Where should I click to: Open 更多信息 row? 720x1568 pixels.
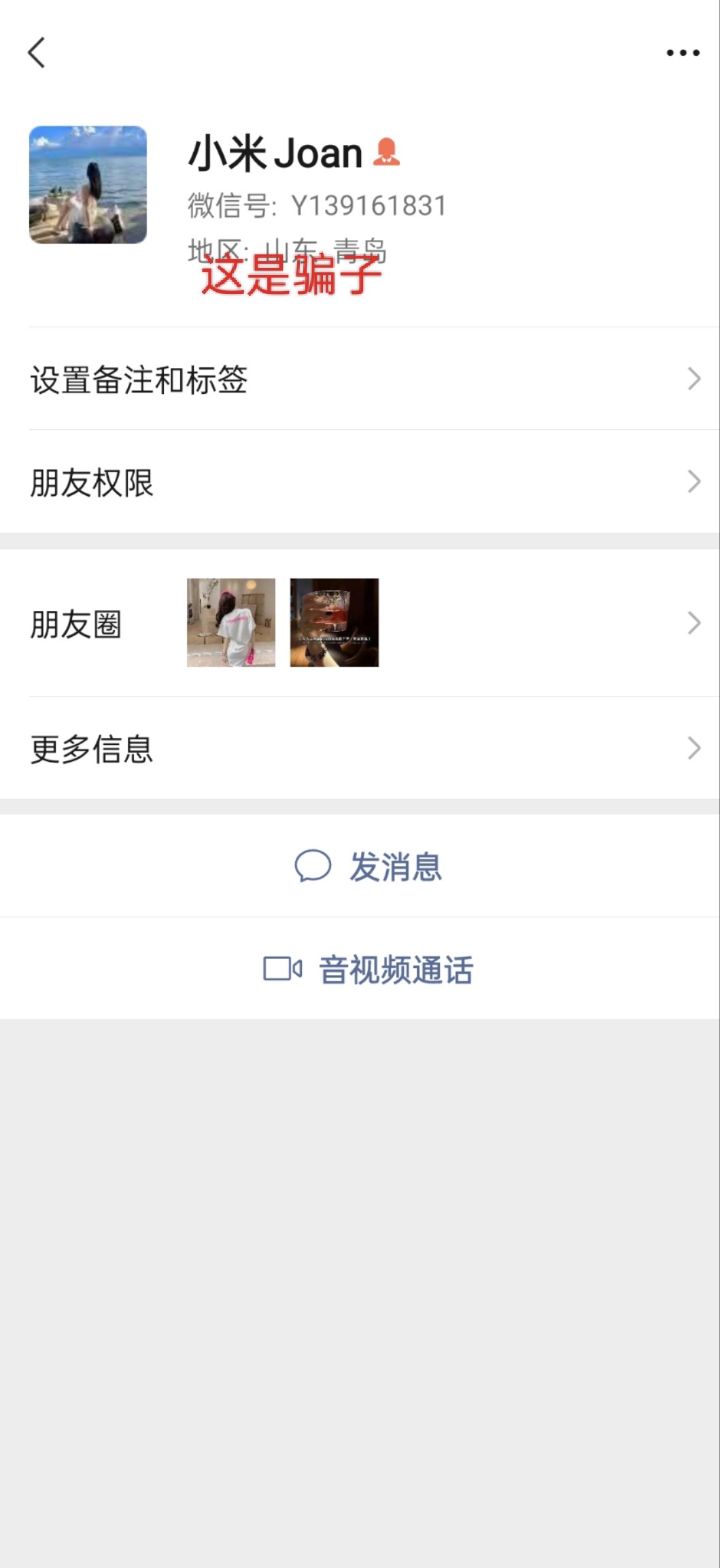pos(360,748)
